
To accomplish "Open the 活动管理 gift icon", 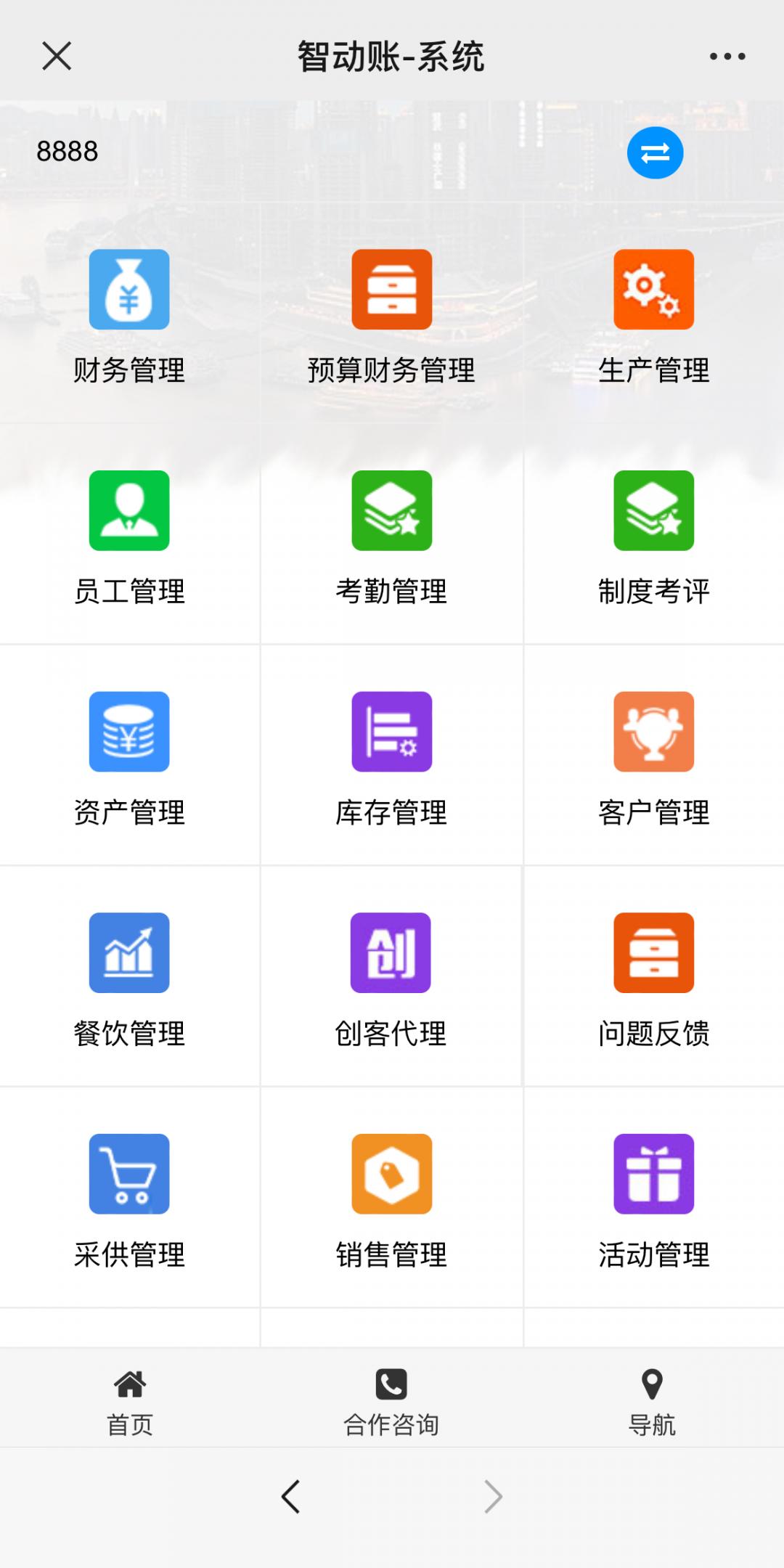I will click(653, 1173).
